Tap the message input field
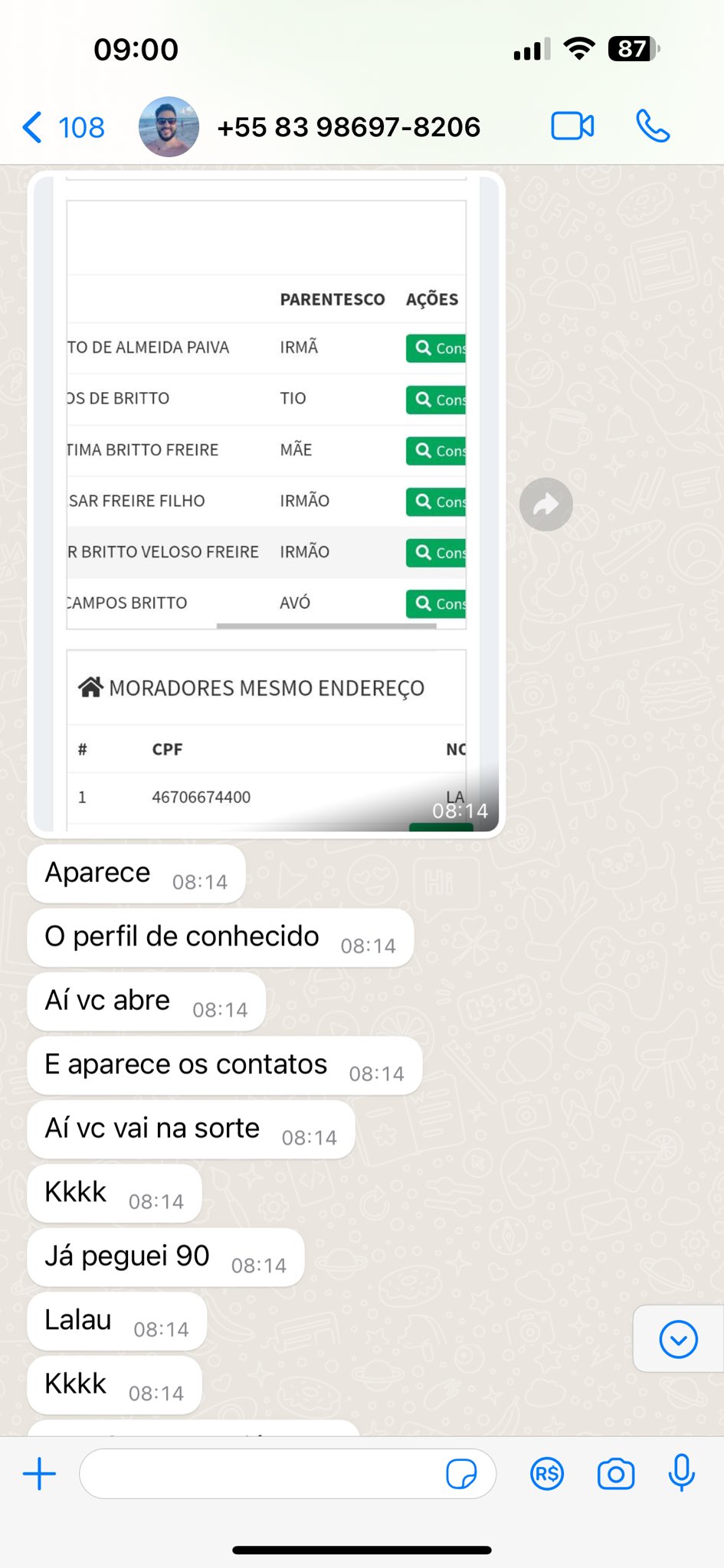 pos(260,1474)
